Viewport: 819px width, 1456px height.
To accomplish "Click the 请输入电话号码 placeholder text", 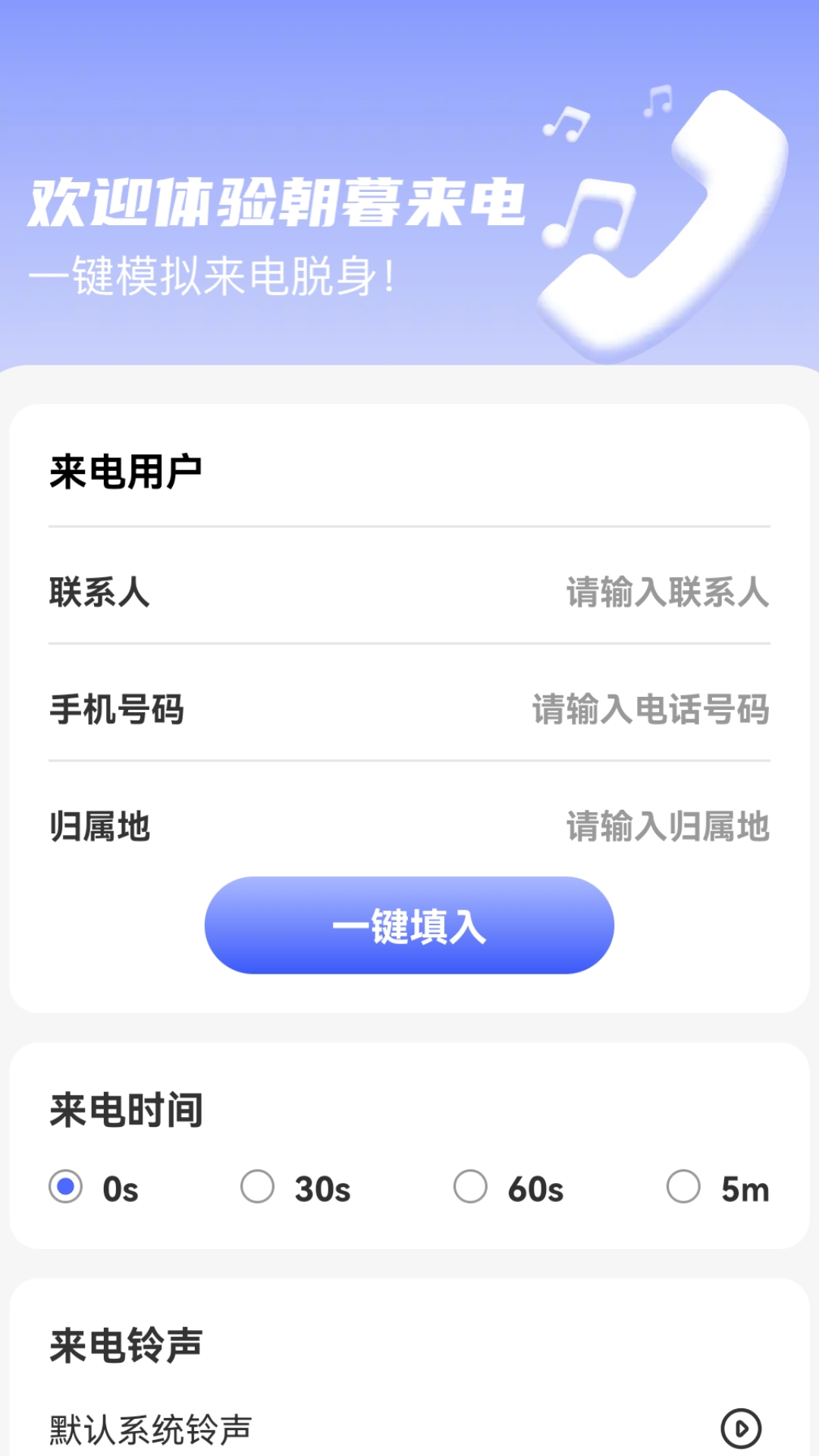I will (650, 710).
